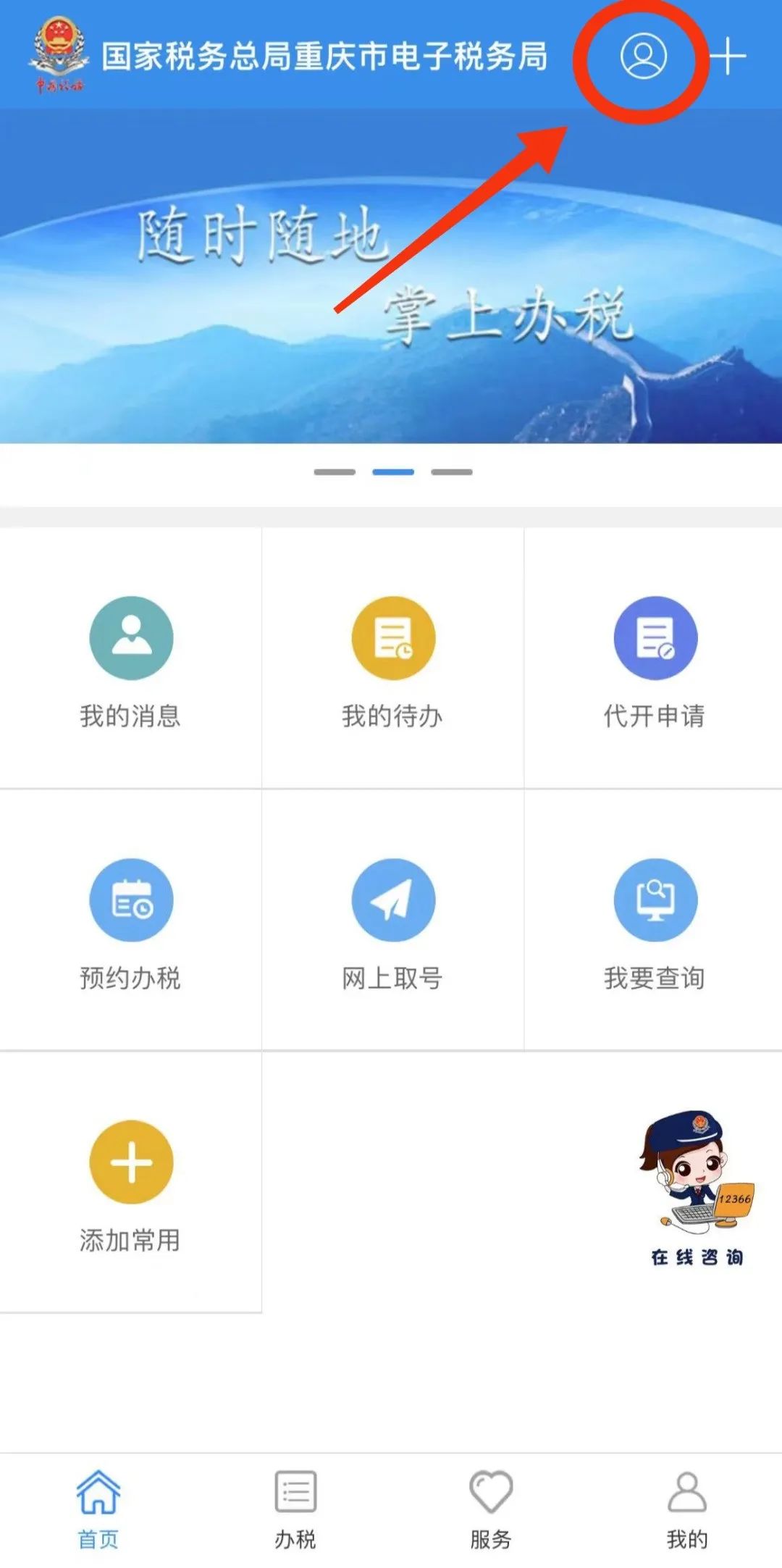Image resolution: width=782 pixels, height=1568 pixels.
Task: Tap the plus icon in the header
Action: point(727,56)
